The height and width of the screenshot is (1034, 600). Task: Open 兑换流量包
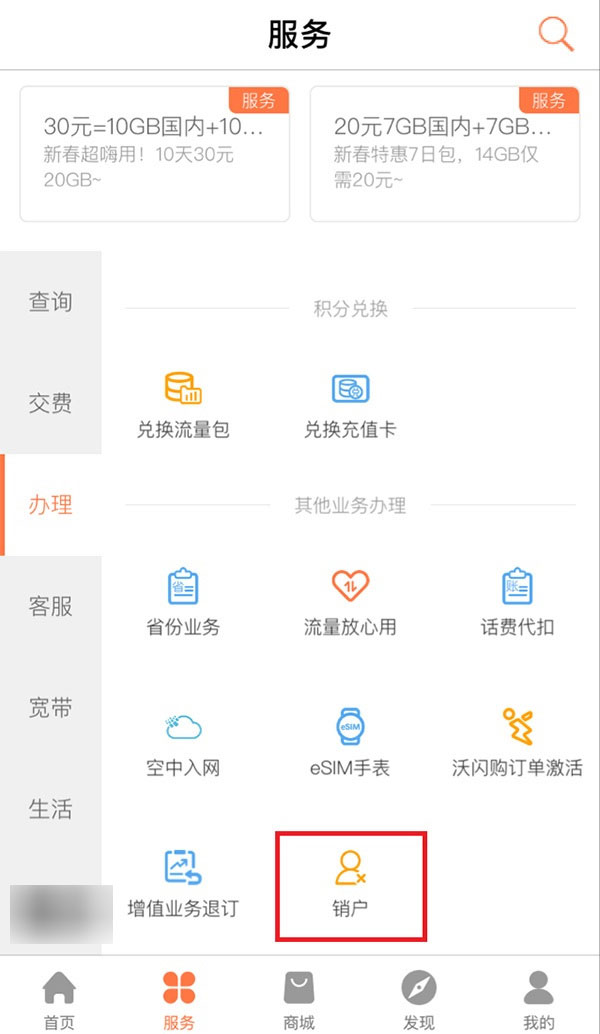coord(183,405)
